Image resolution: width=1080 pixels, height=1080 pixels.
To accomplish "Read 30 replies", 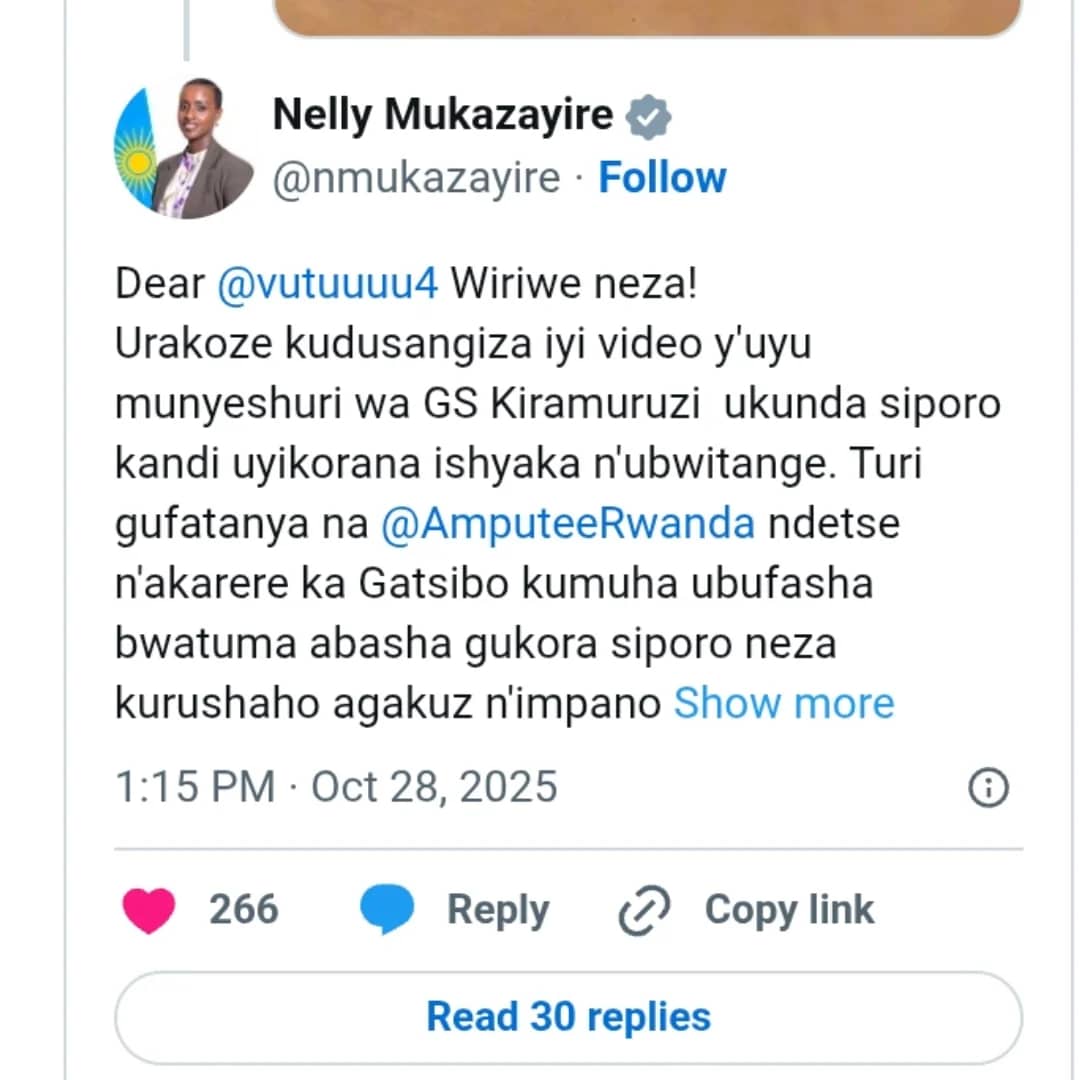I will click(x=568, y=1016).
